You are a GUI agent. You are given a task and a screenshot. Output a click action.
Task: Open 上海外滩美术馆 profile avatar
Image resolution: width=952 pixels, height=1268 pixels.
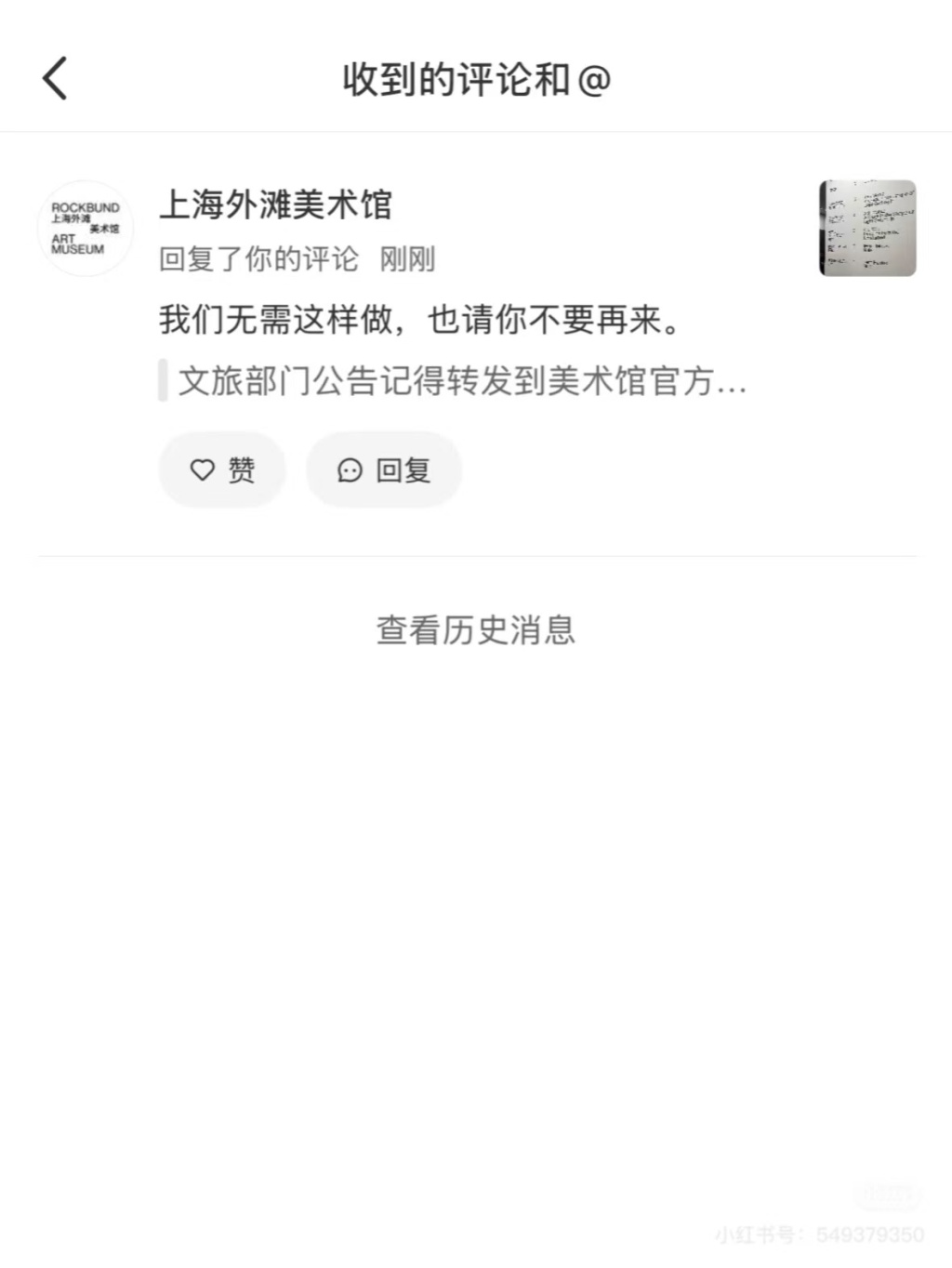85,229
